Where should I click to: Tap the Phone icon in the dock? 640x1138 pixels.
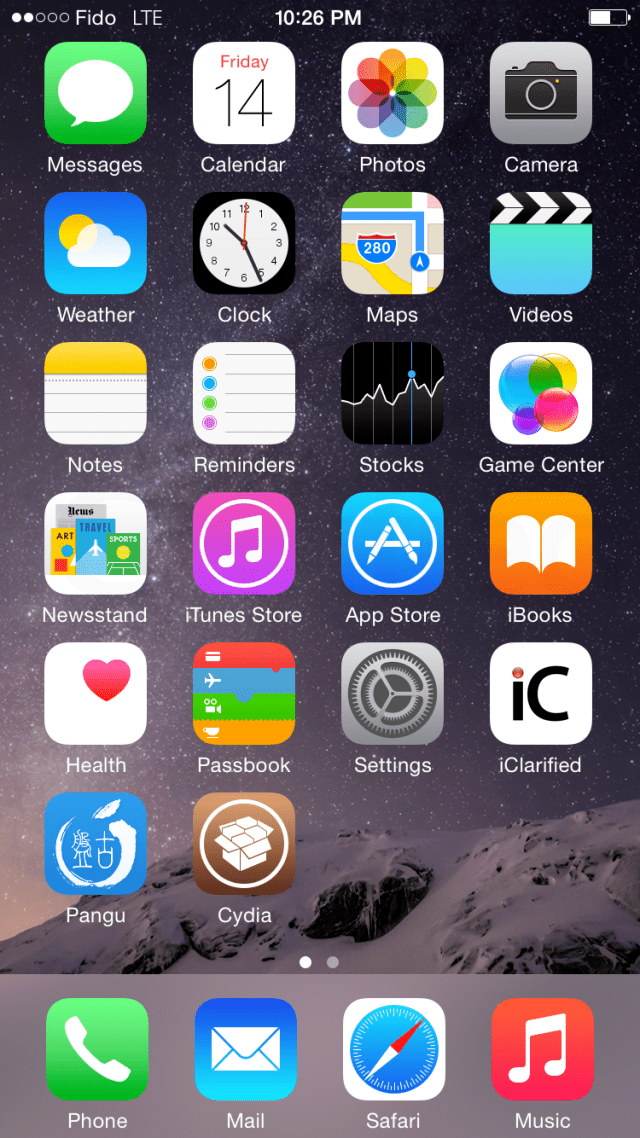pyautogui.click(x=97, y=1049)
